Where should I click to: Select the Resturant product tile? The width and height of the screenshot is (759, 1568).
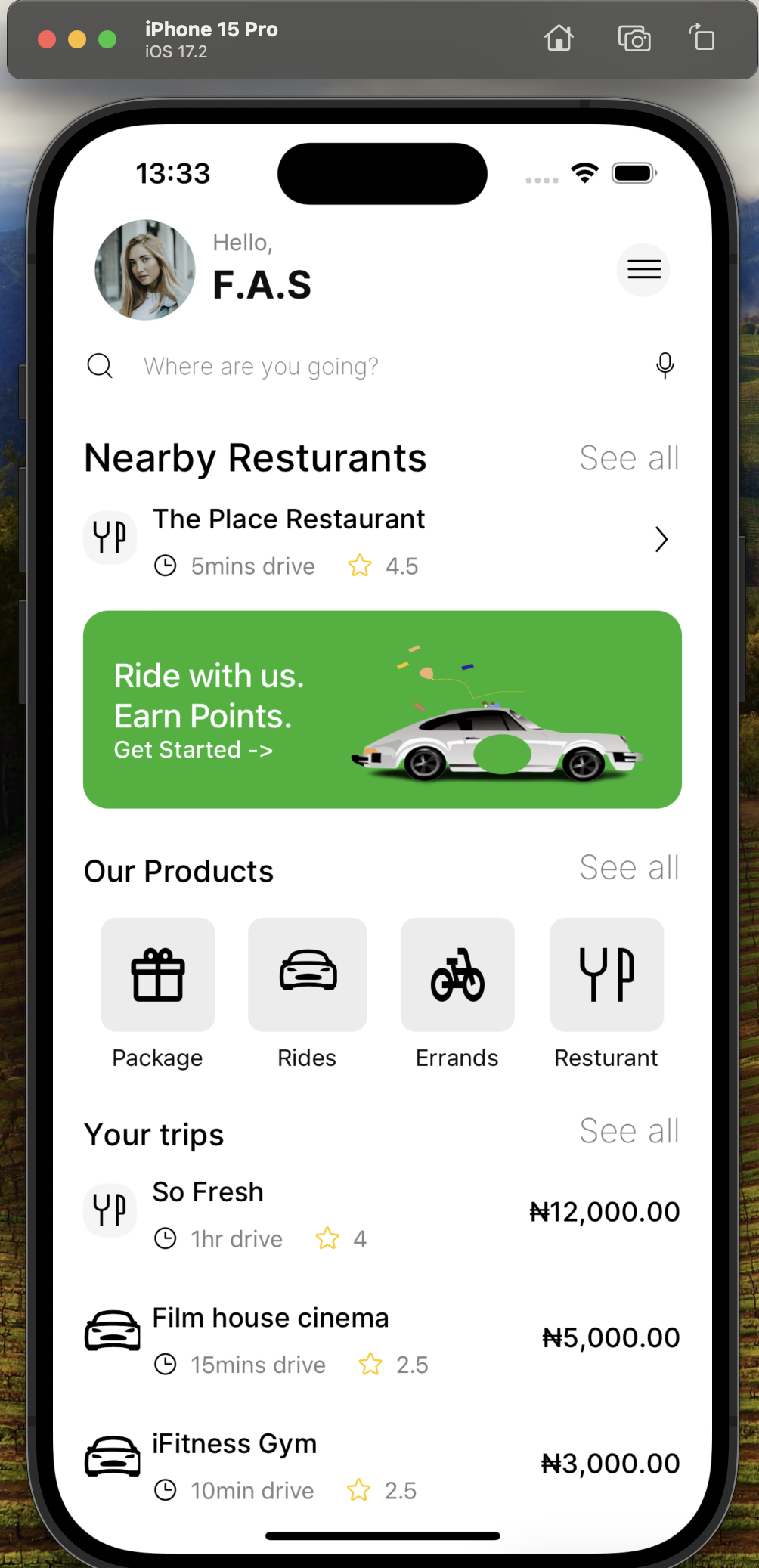click(606, 975)
